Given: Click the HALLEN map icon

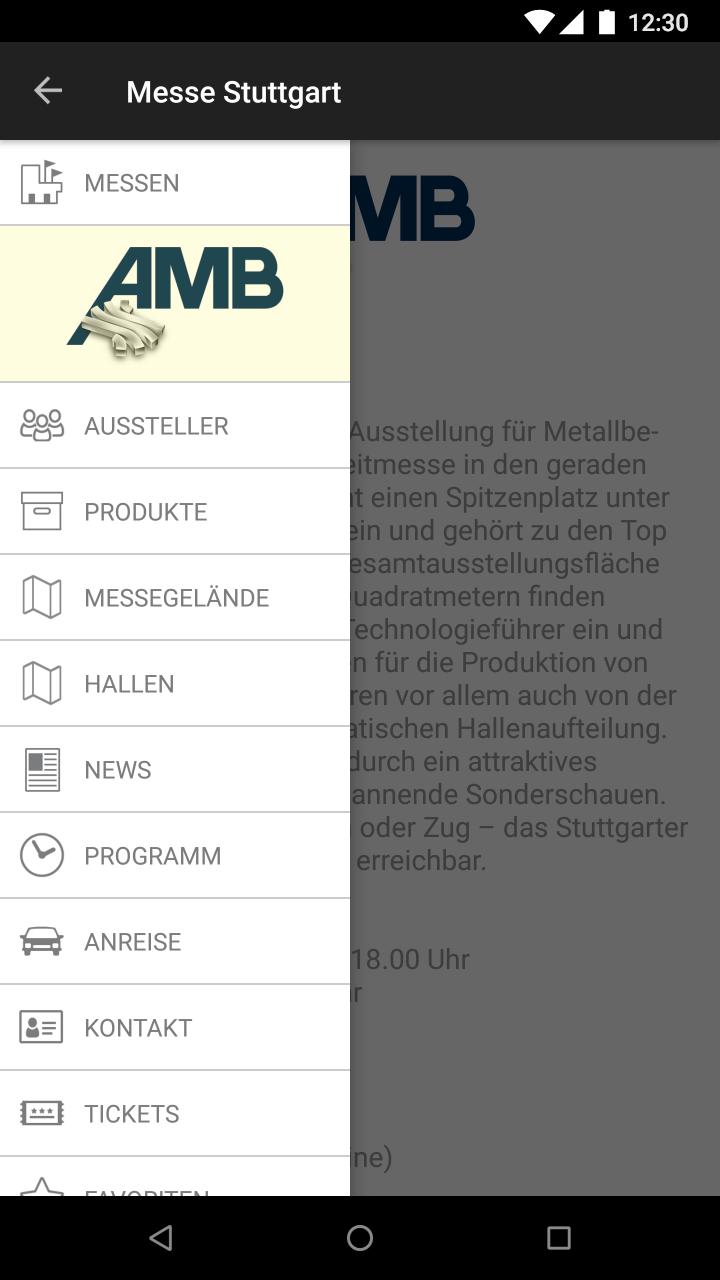Looking at the screenshot, I should 42,683.
